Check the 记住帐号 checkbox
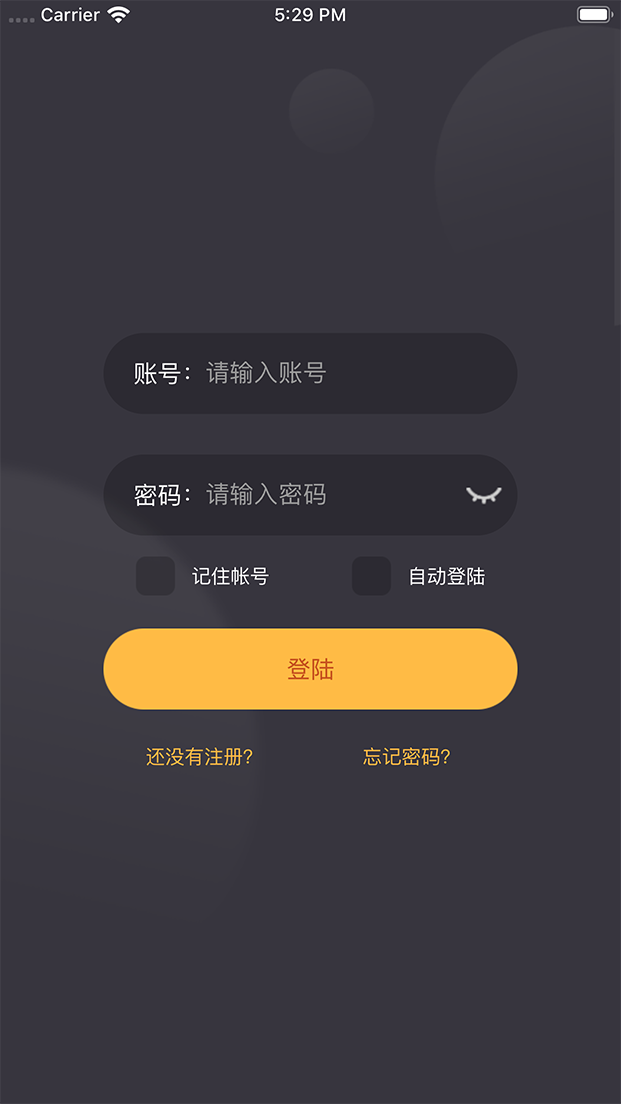 coord(156,576)
